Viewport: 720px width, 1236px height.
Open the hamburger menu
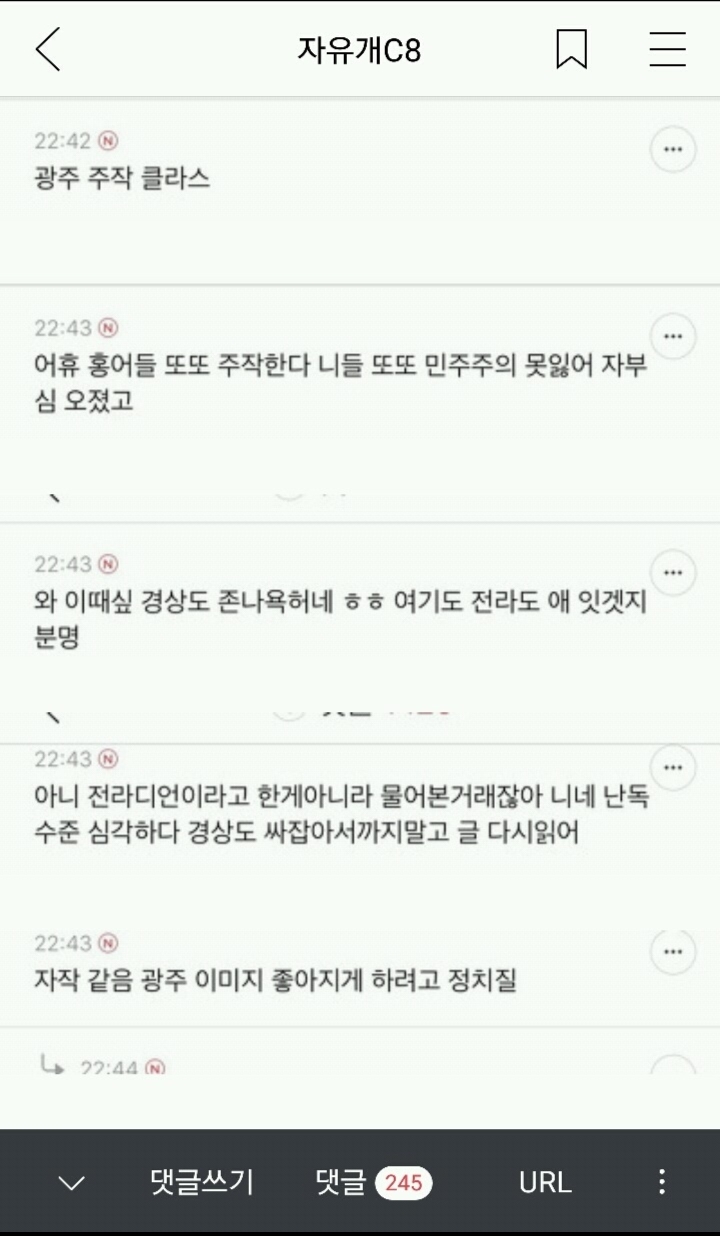click(667, 49)
